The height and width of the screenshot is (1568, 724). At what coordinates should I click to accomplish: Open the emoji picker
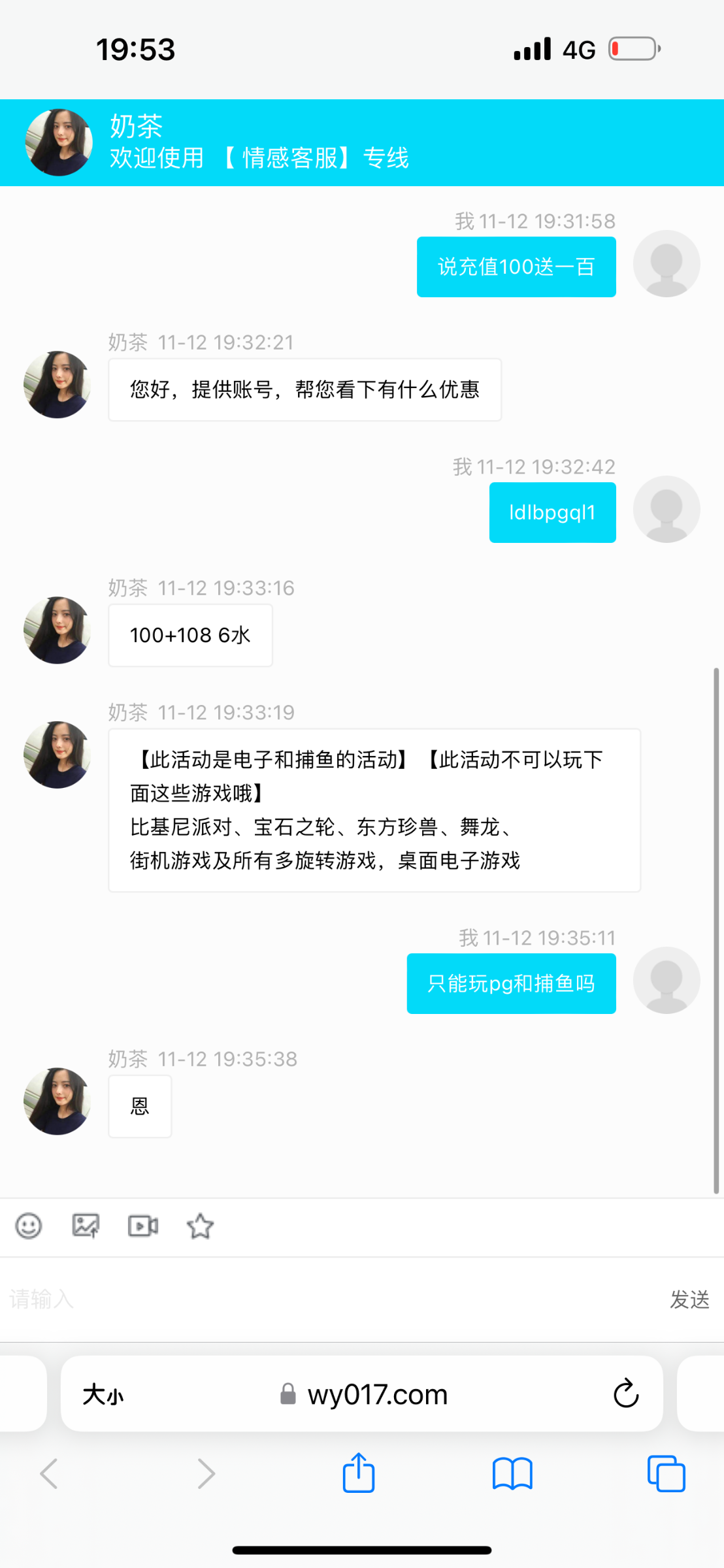click(x=29, y=1226)
